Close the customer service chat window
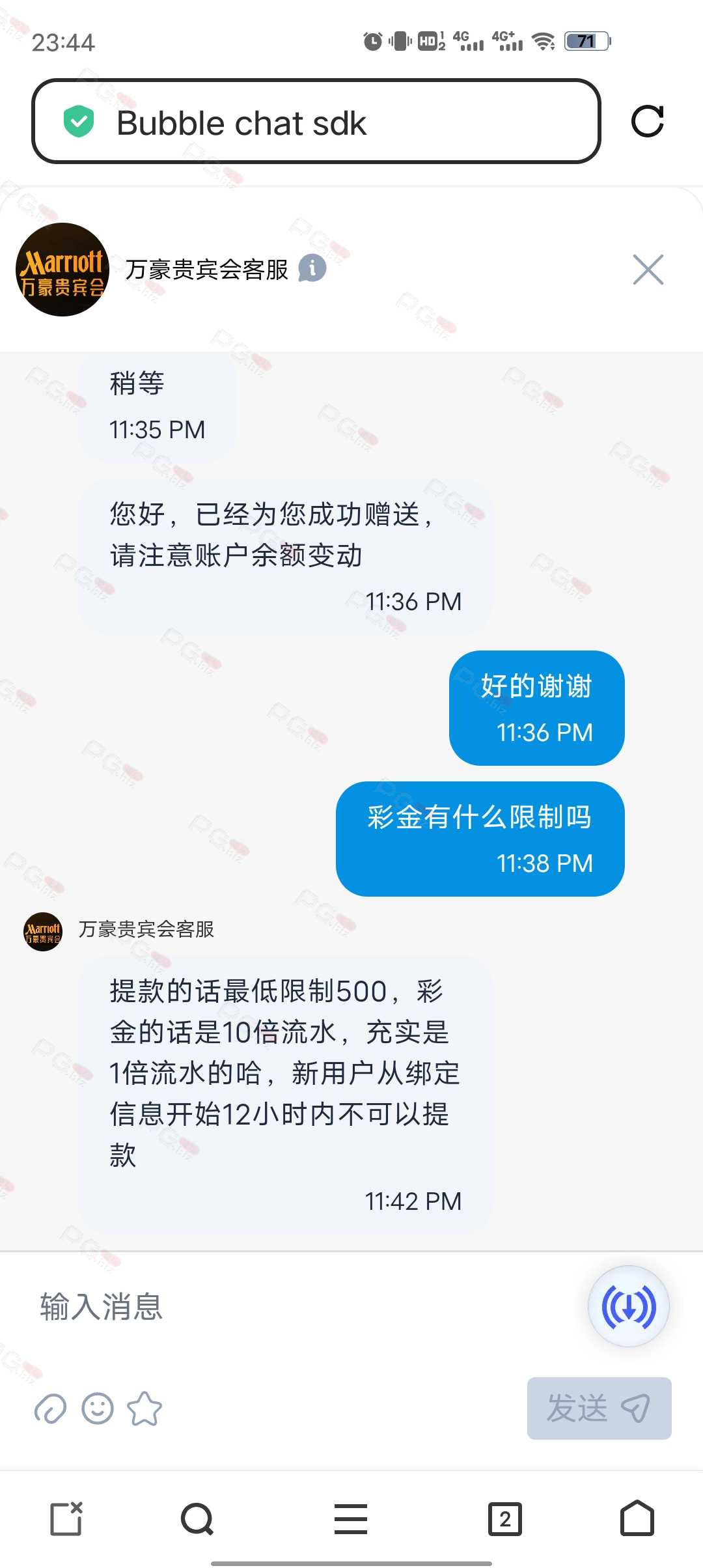The height and width of the screenshot is (1568, 703). [648, 270]
